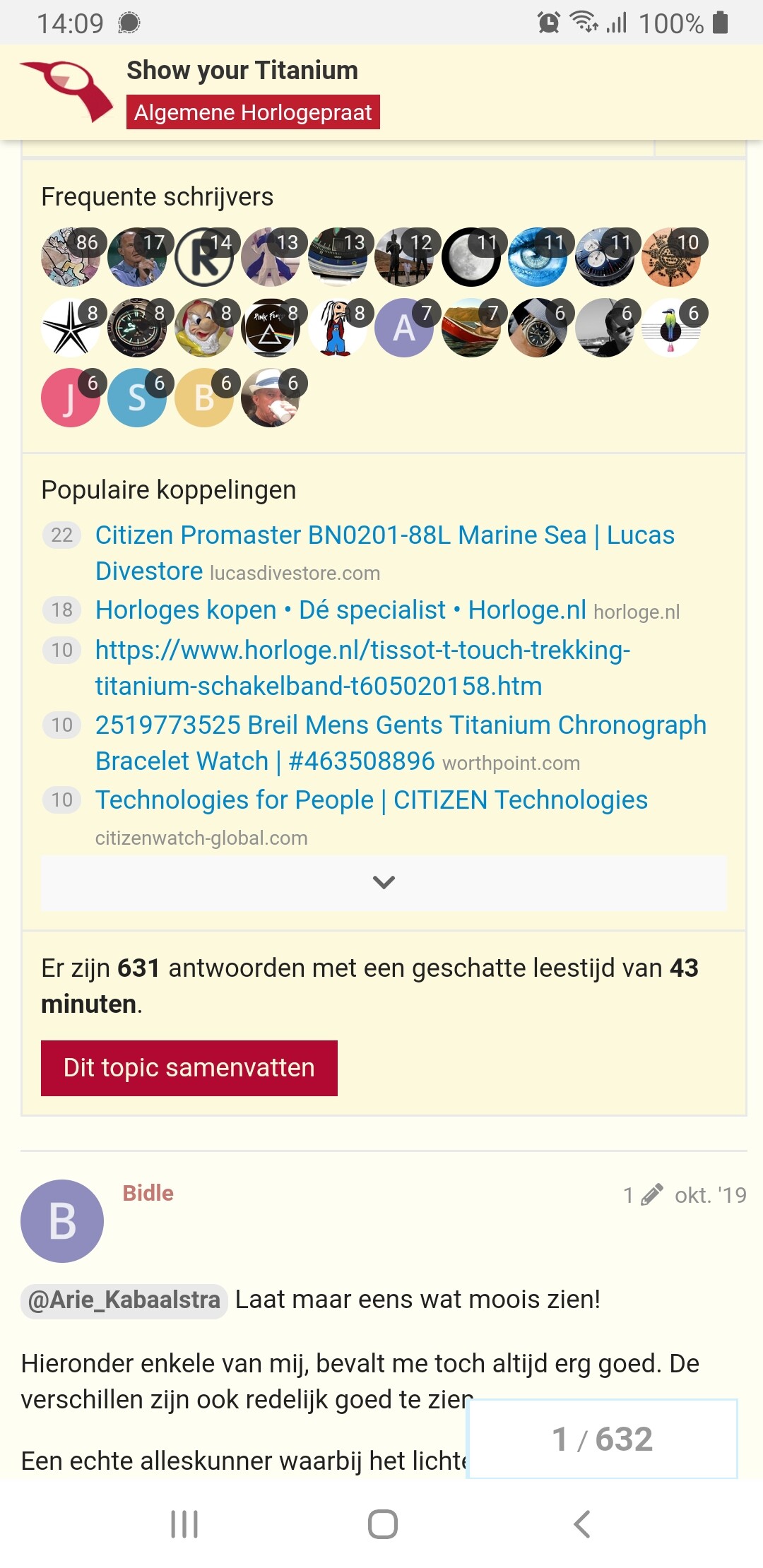This screenshot has width=763, height=1568.
Task: Open the Bidle username link
Action: [148, 1193]
